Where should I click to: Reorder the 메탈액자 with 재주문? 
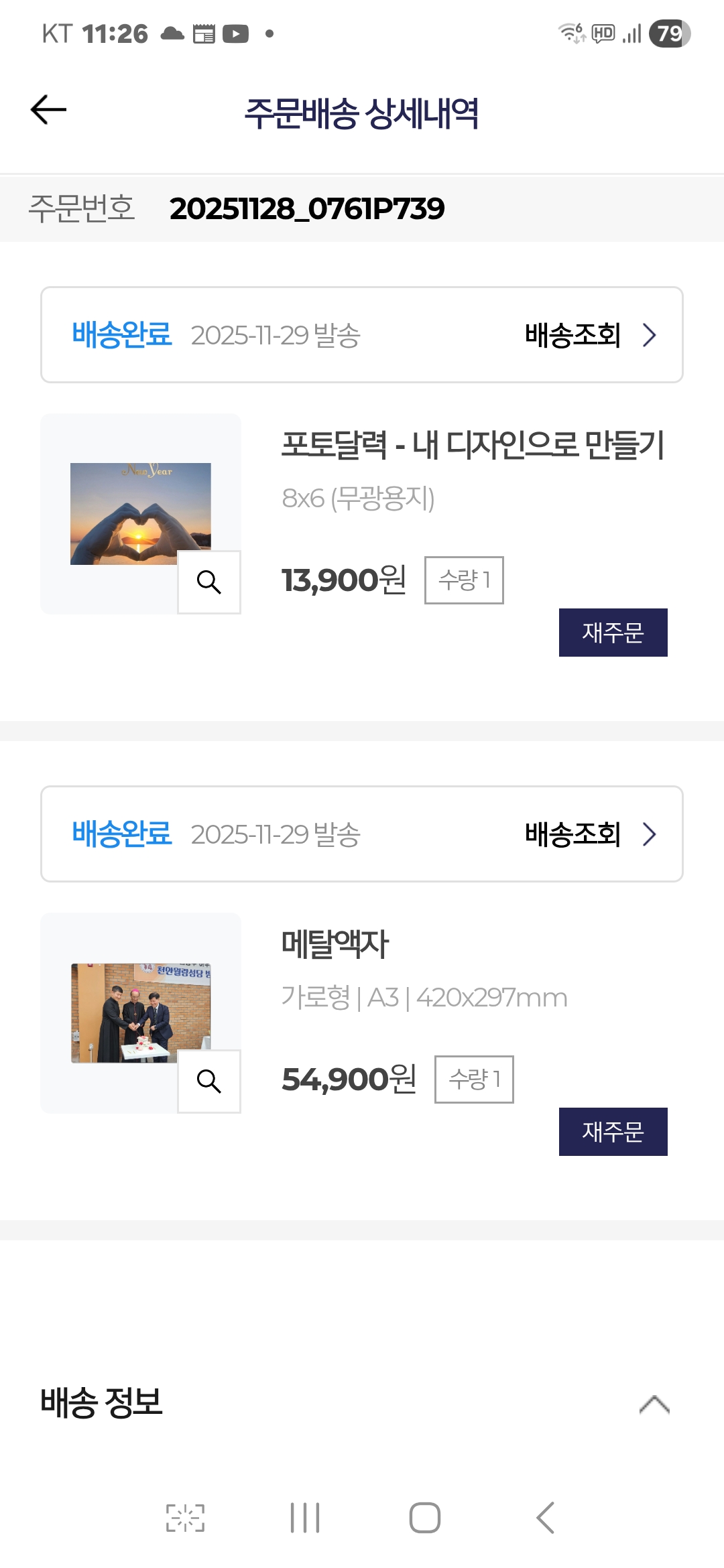613,1132
